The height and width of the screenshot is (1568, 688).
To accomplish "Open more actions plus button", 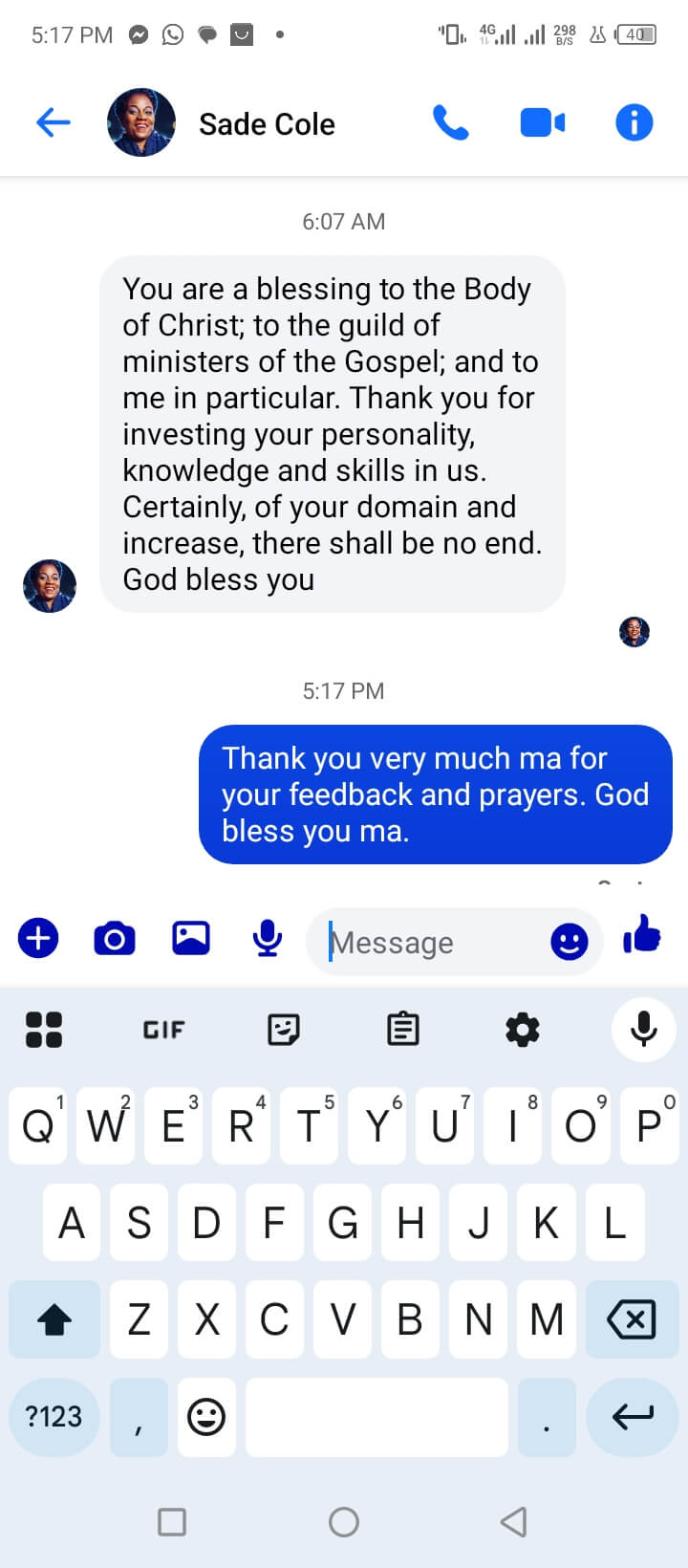I will [x=38, y=938].
